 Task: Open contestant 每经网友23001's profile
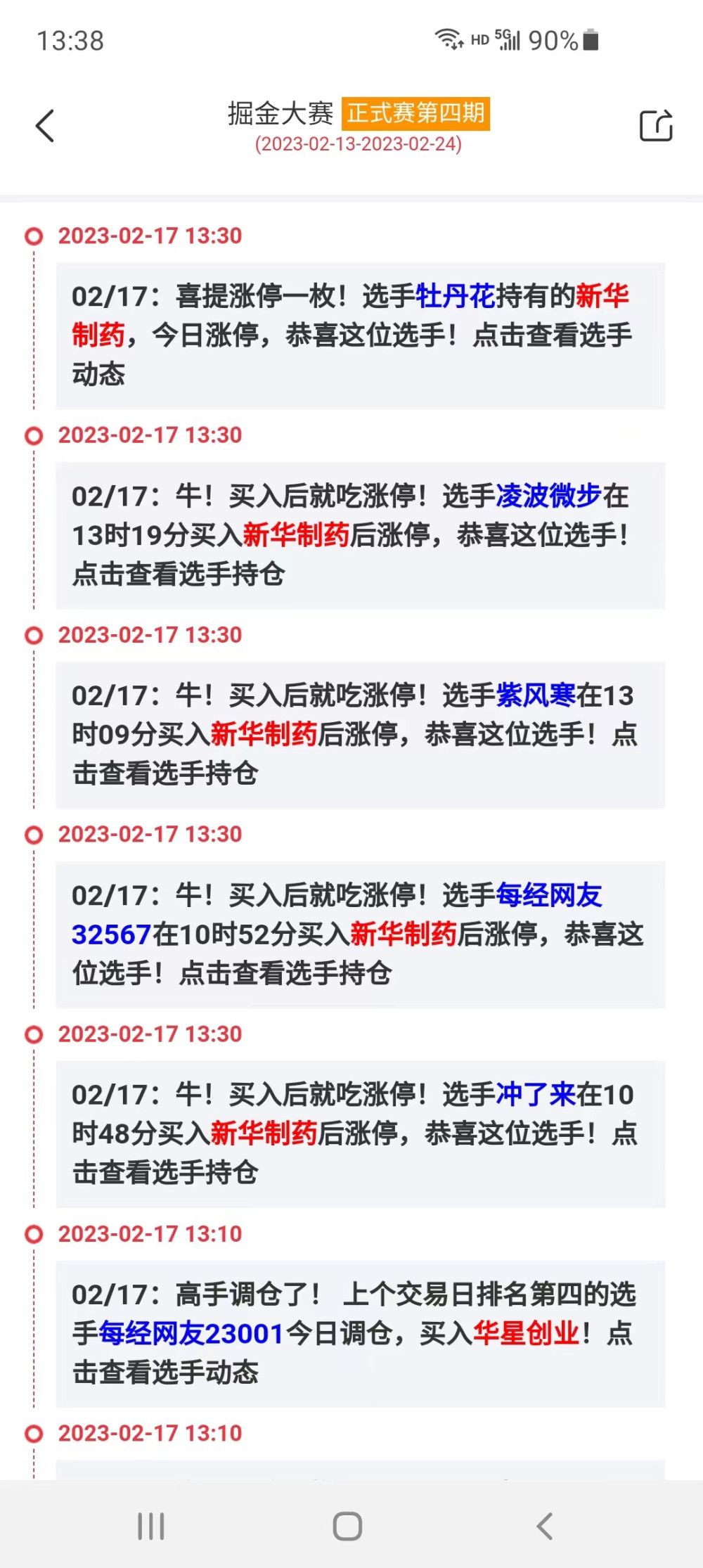191,1334
